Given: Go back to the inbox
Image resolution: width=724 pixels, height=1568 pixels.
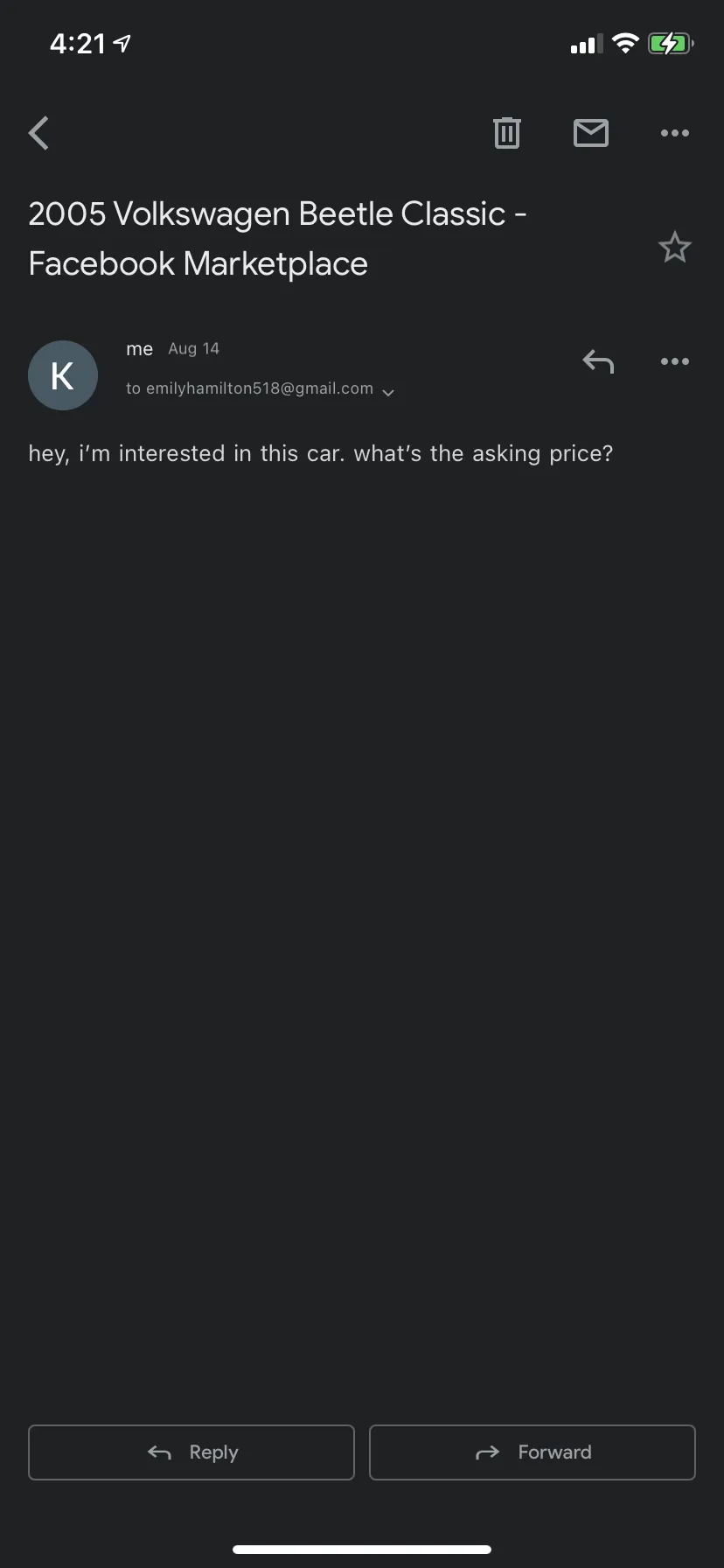Looking at the screenshot, I should [x=38, y=133].
